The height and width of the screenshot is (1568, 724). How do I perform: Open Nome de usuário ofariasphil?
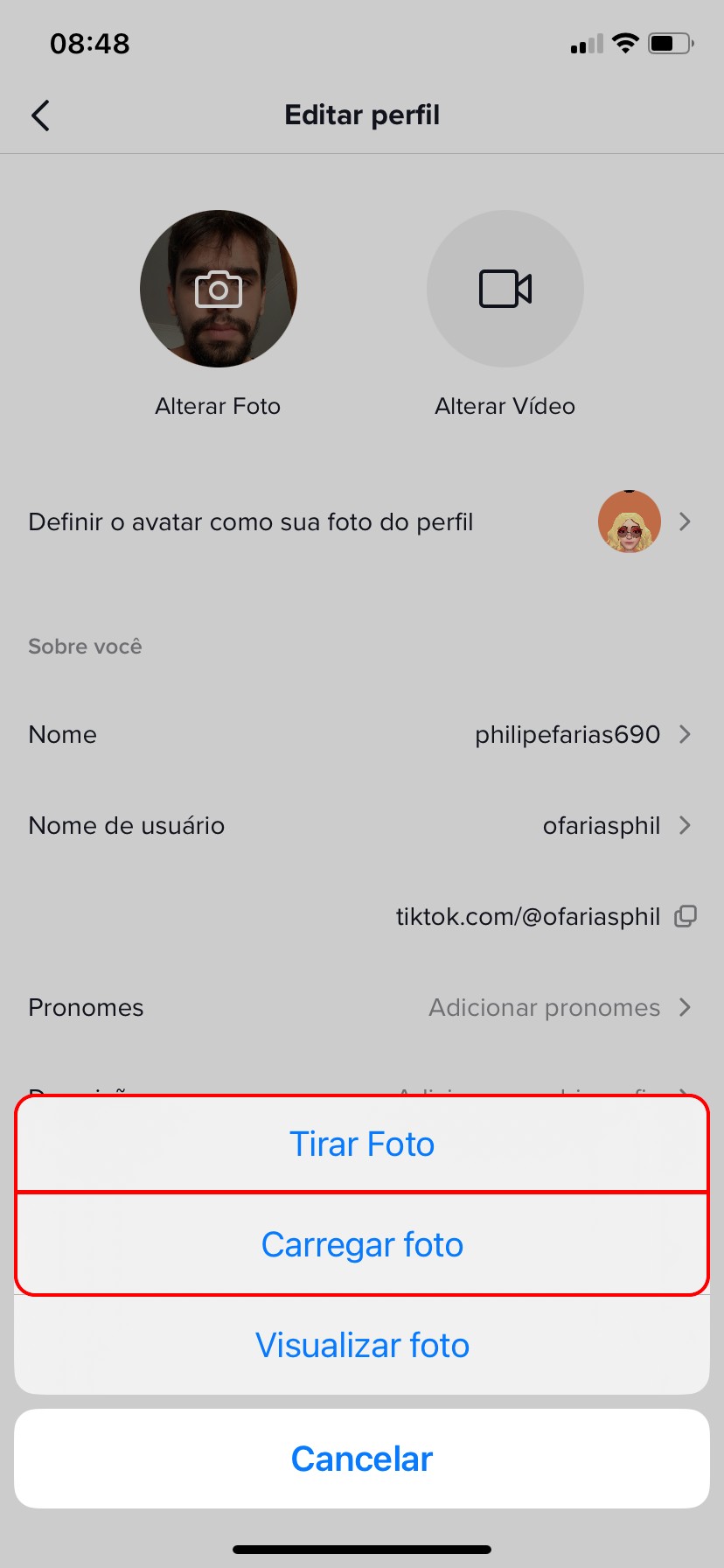tap(362, 826)
